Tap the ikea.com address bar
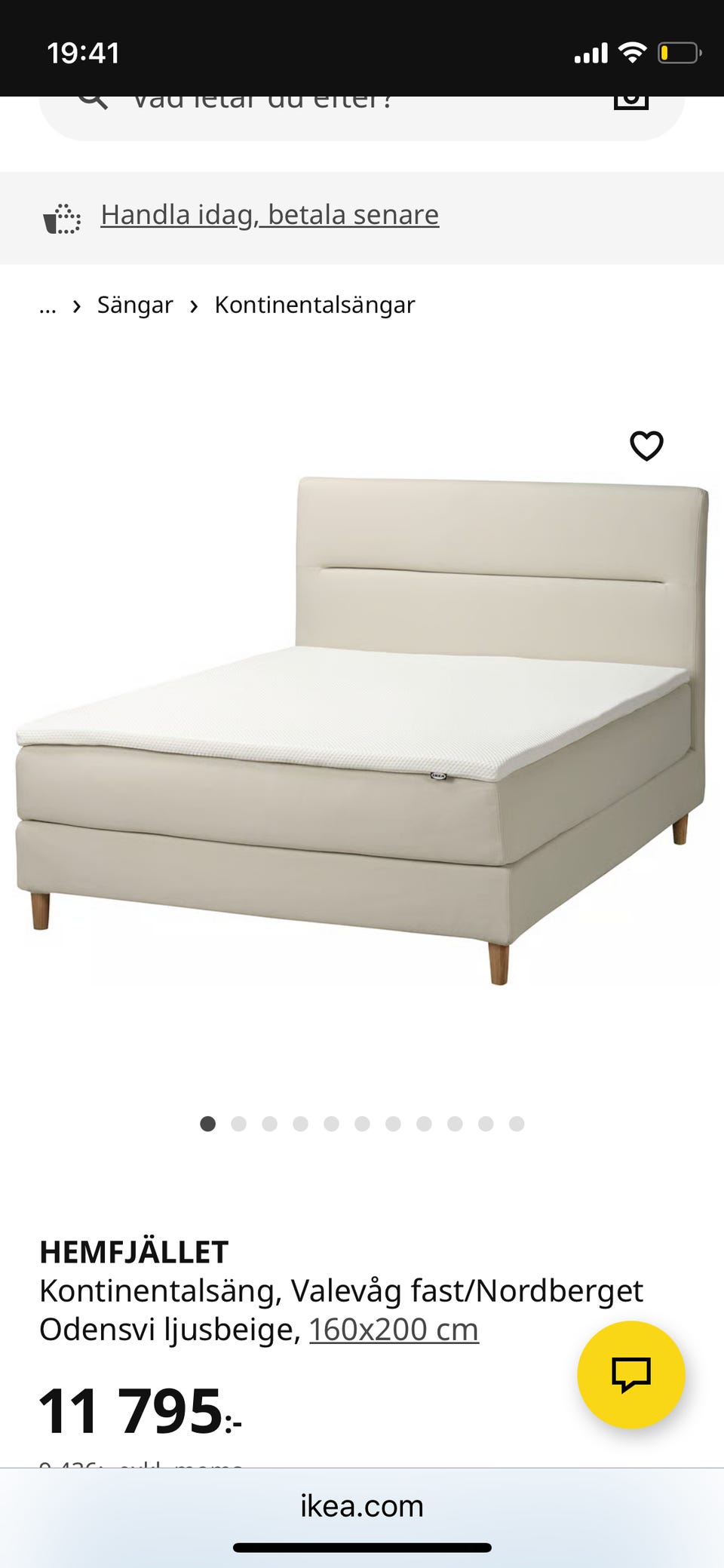This screenshot has height=1568, width=724. coord(362,1505)
